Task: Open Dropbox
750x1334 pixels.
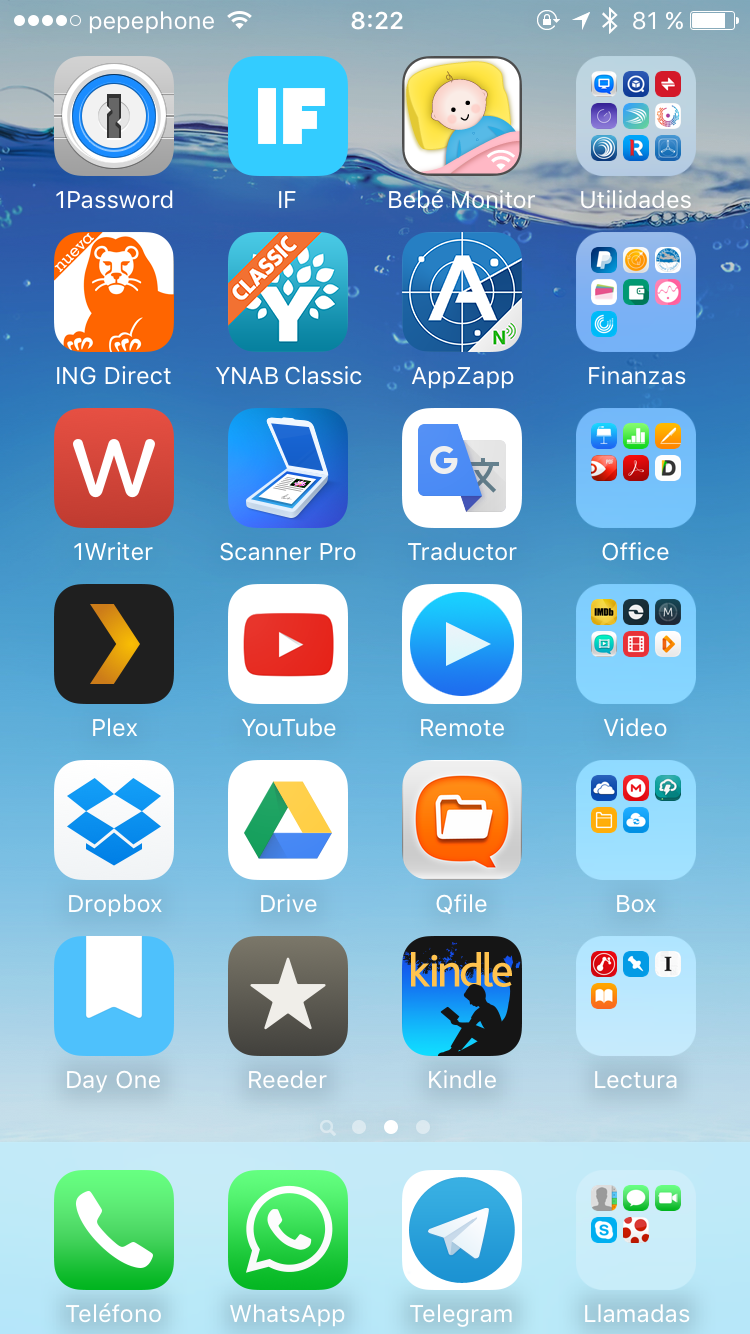Action: [x=114, y=820]
